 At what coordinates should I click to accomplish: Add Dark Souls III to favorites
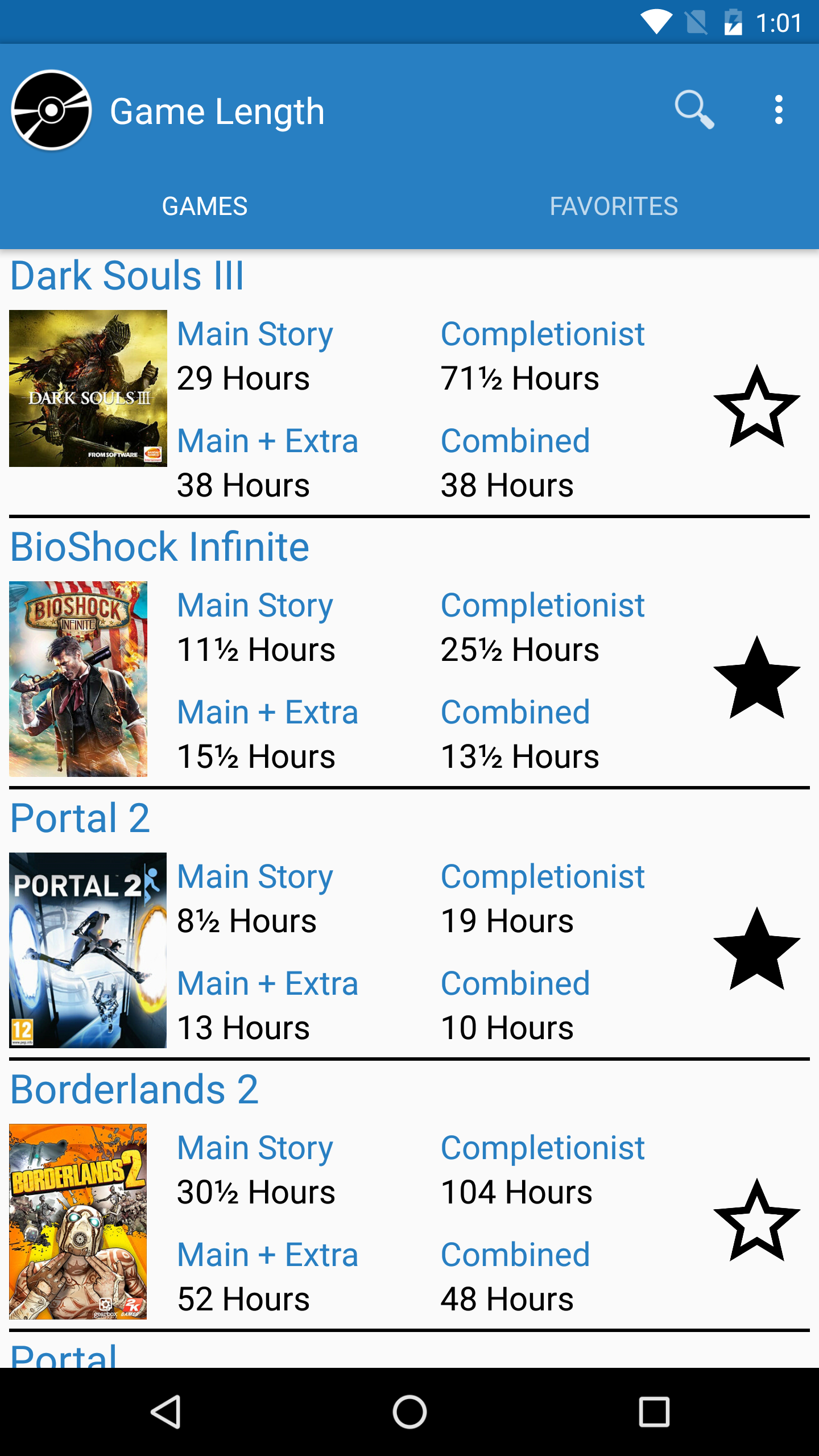[756, 406]
